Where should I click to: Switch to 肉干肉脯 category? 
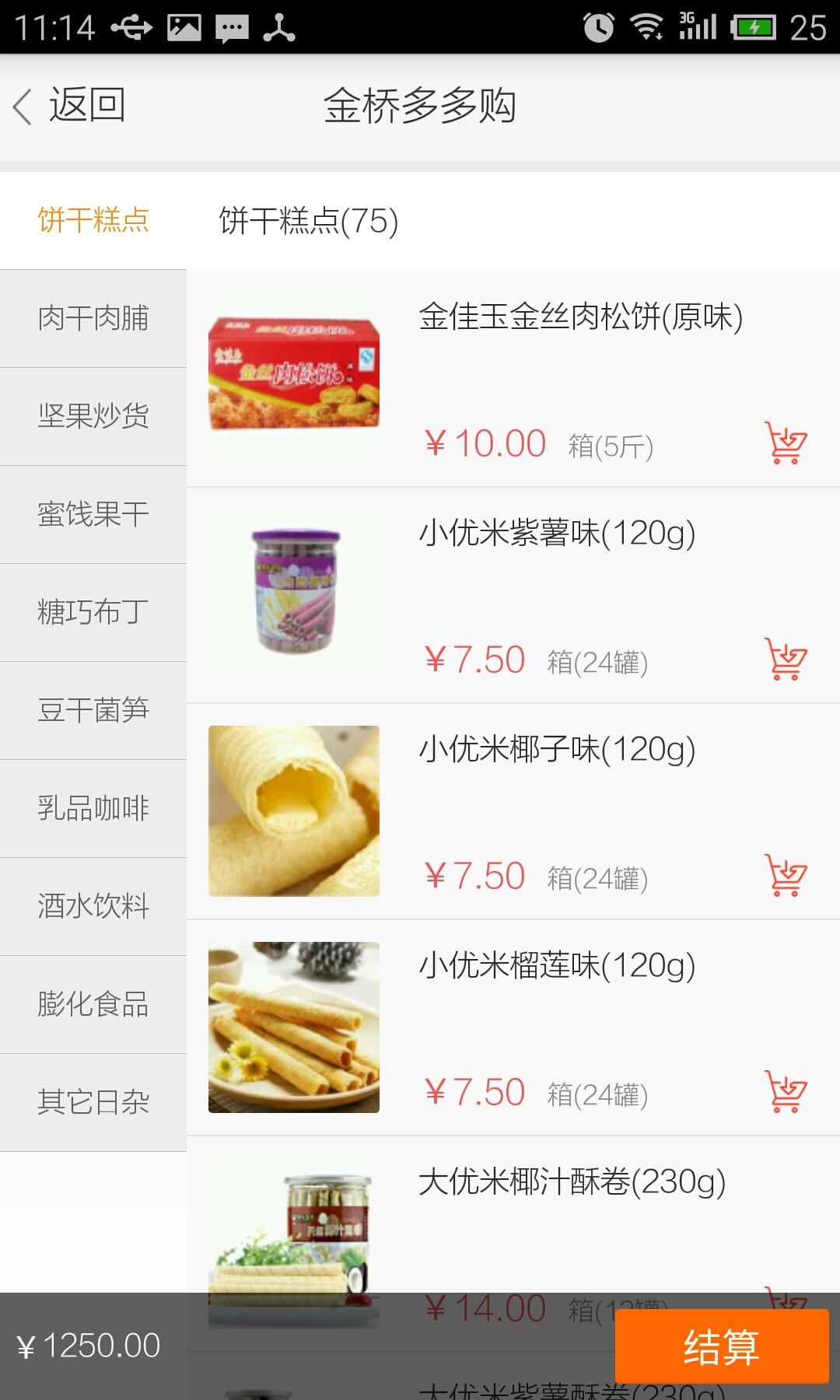[93, 319]
